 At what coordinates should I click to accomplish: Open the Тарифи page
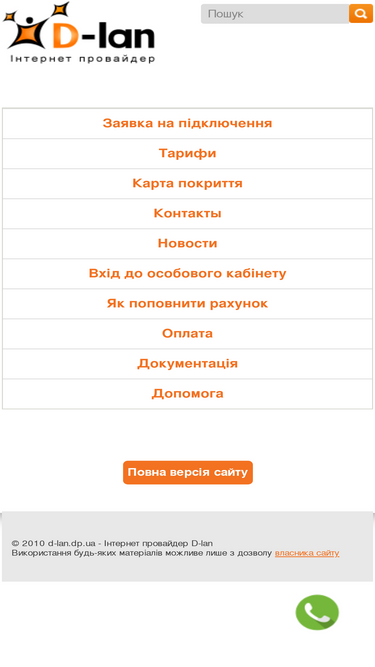pos(188,154)
